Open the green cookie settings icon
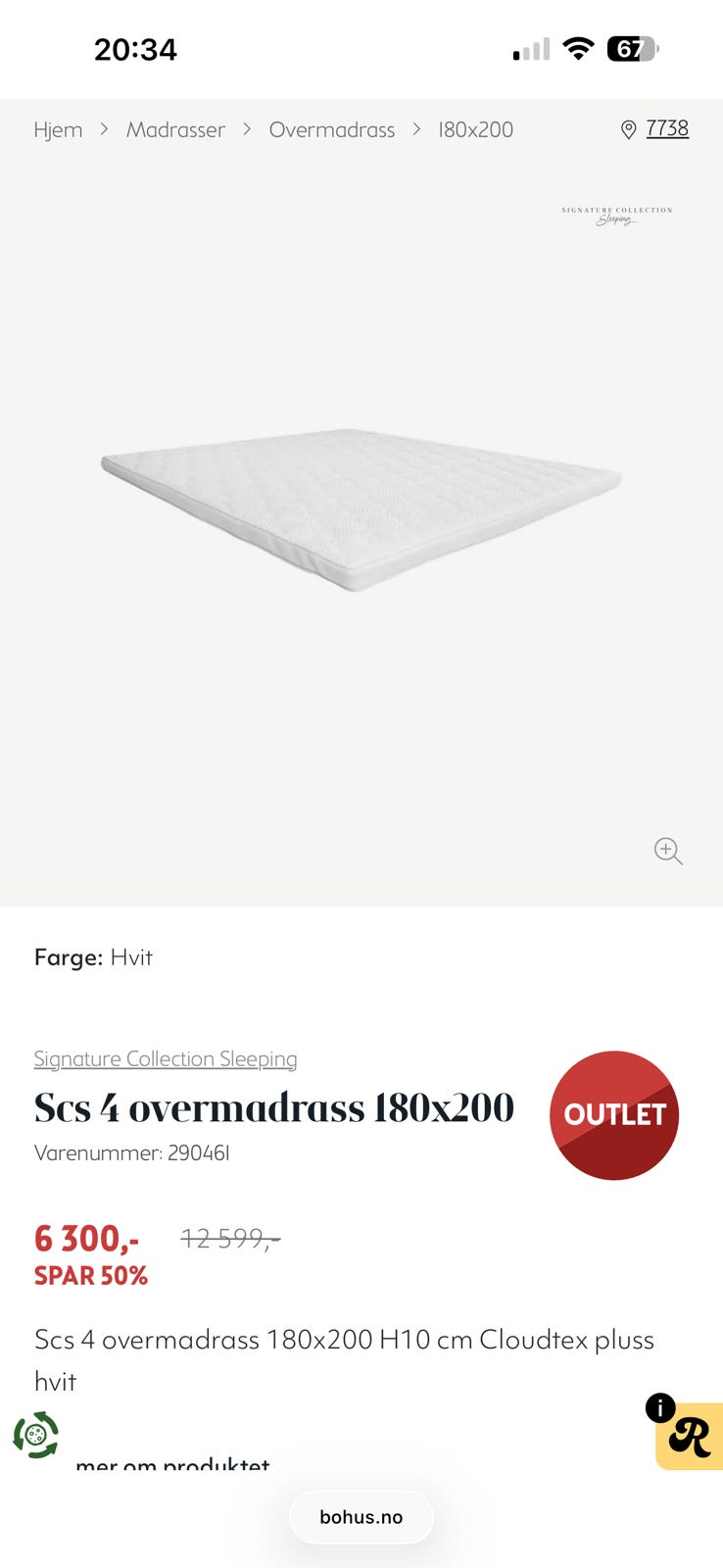Screen dimensions: 723x1568 point(36,1436)
